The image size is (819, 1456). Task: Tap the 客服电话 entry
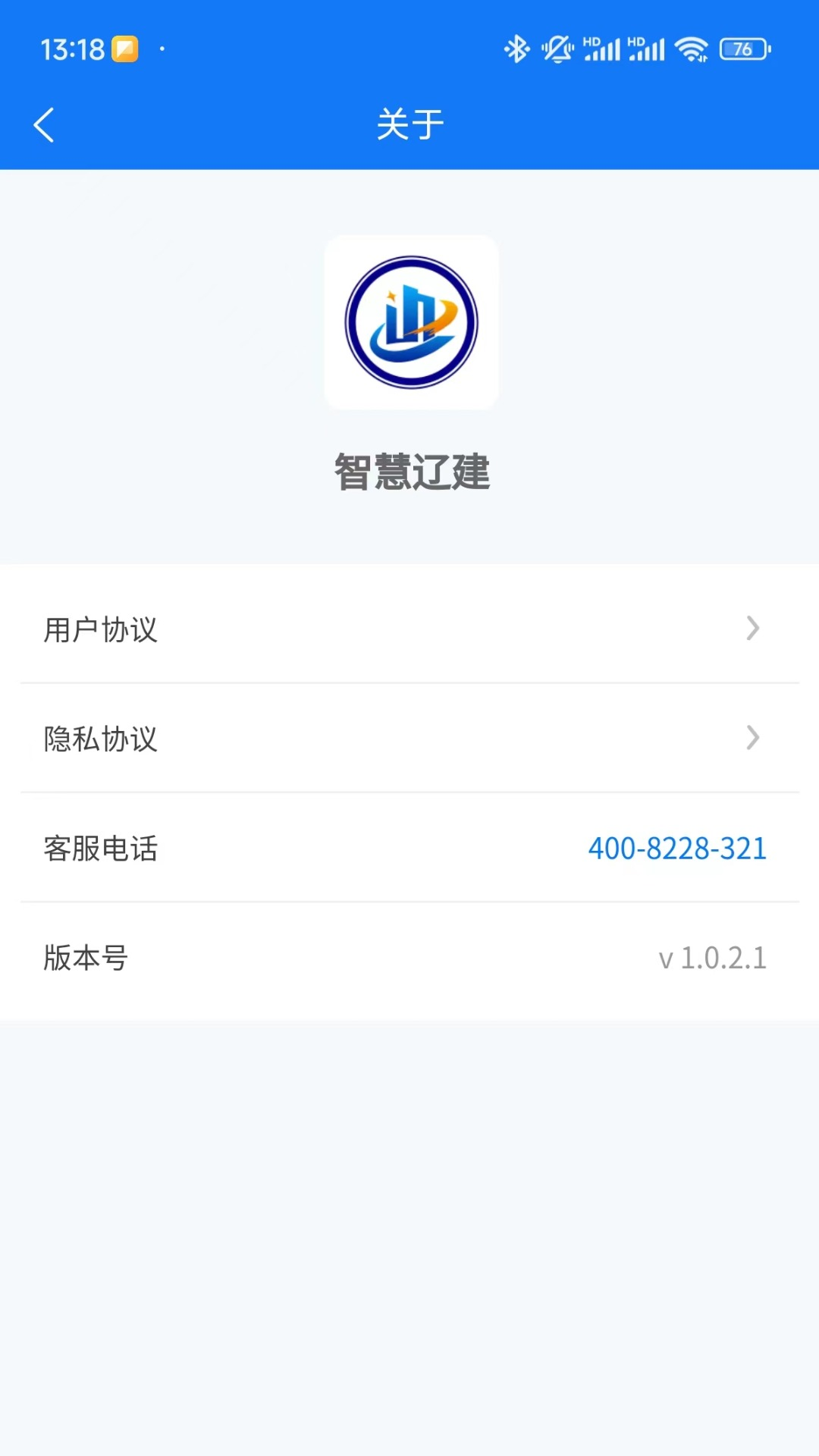point(101,849)
